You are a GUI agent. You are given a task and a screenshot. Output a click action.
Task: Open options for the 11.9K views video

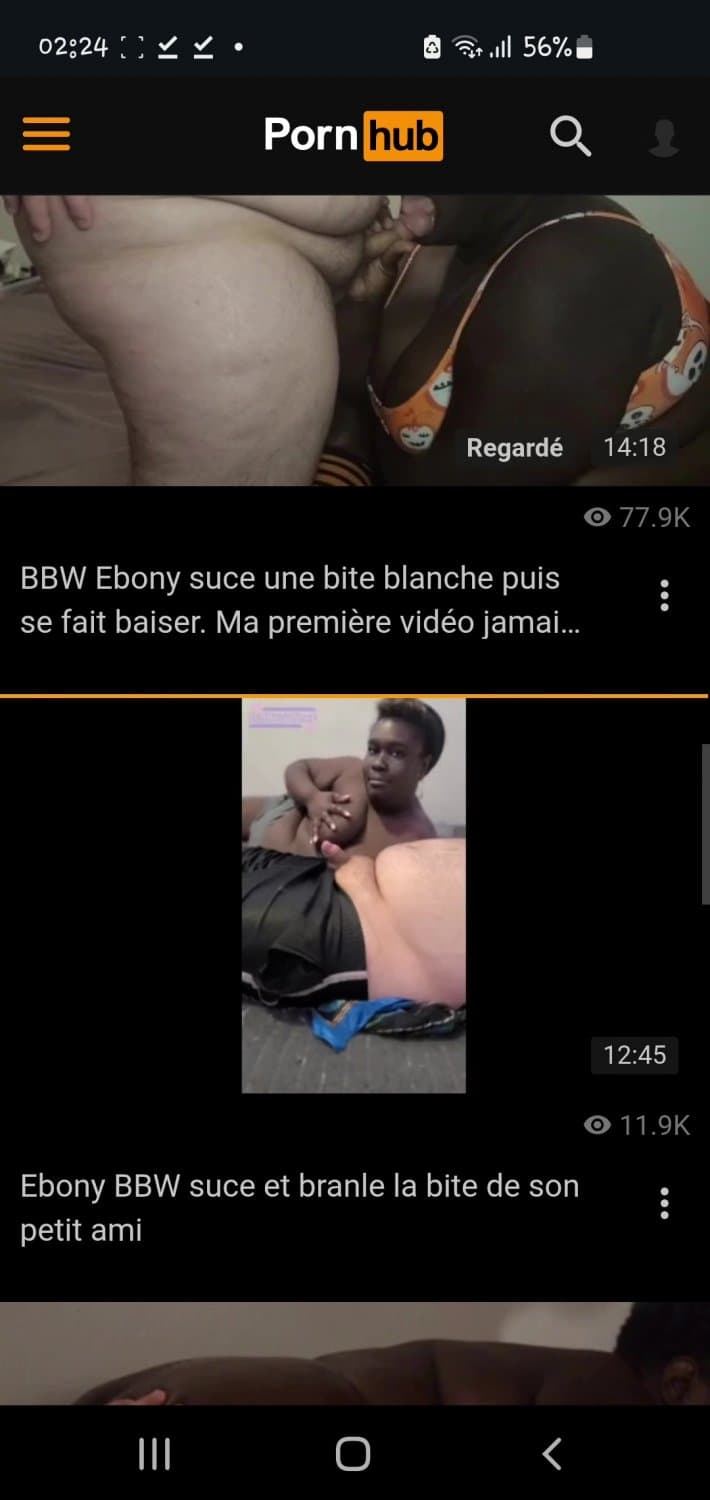pyautogui.click(x=664, y=1203)
